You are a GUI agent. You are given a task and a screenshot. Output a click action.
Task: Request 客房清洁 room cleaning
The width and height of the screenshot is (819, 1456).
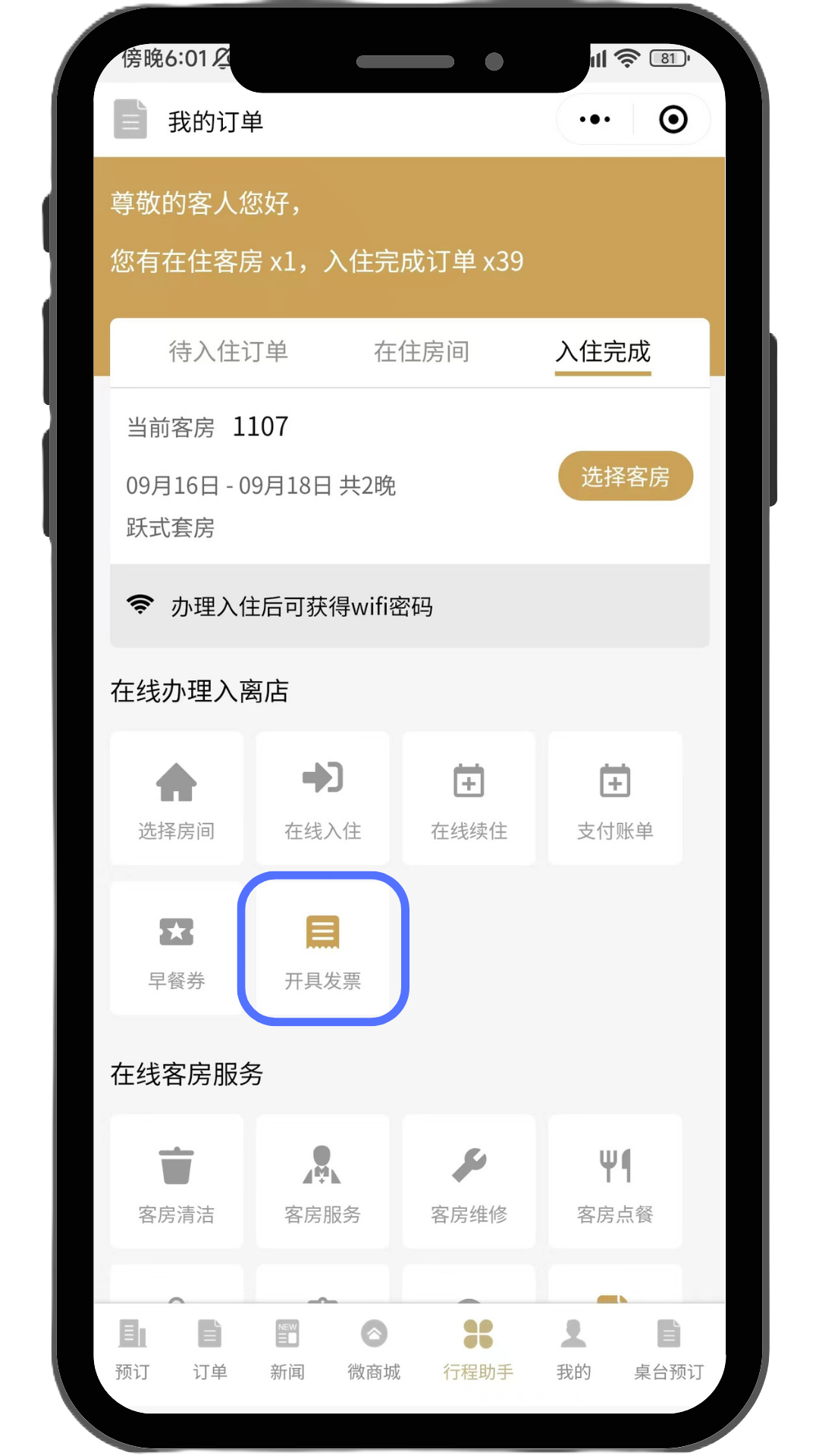tap(177, 1181)
